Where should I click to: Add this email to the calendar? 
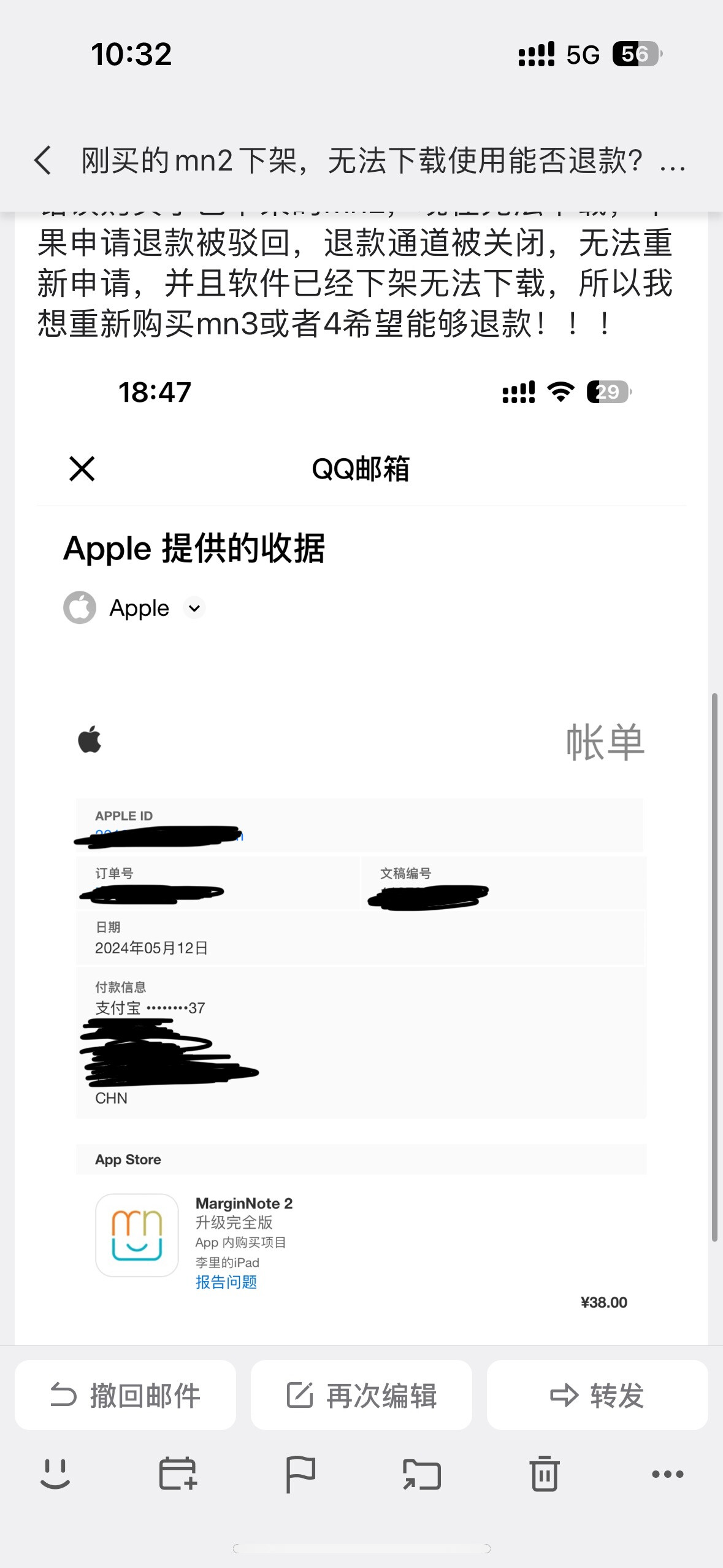click(178, 1474)
